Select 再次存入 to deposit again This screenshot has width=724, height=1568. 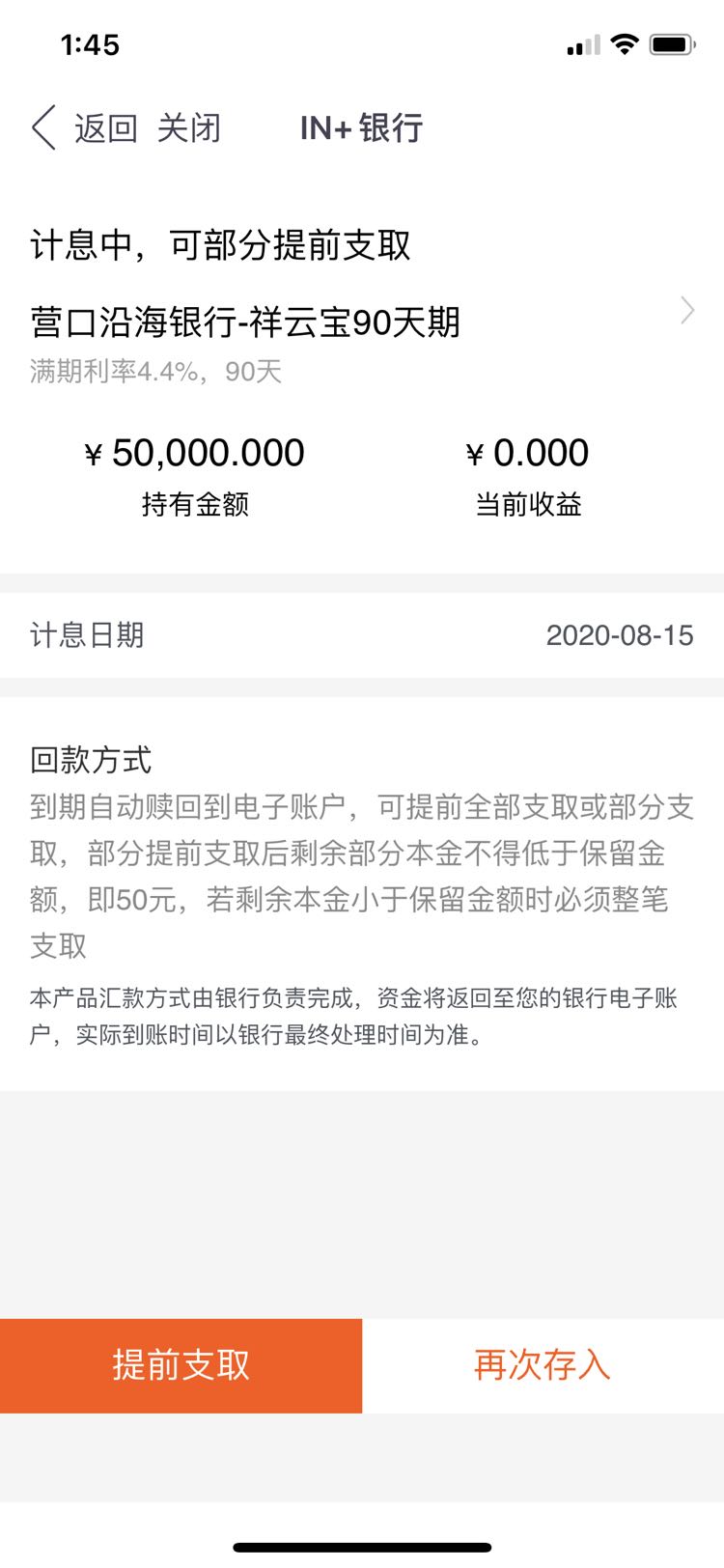coord(543,1365)
